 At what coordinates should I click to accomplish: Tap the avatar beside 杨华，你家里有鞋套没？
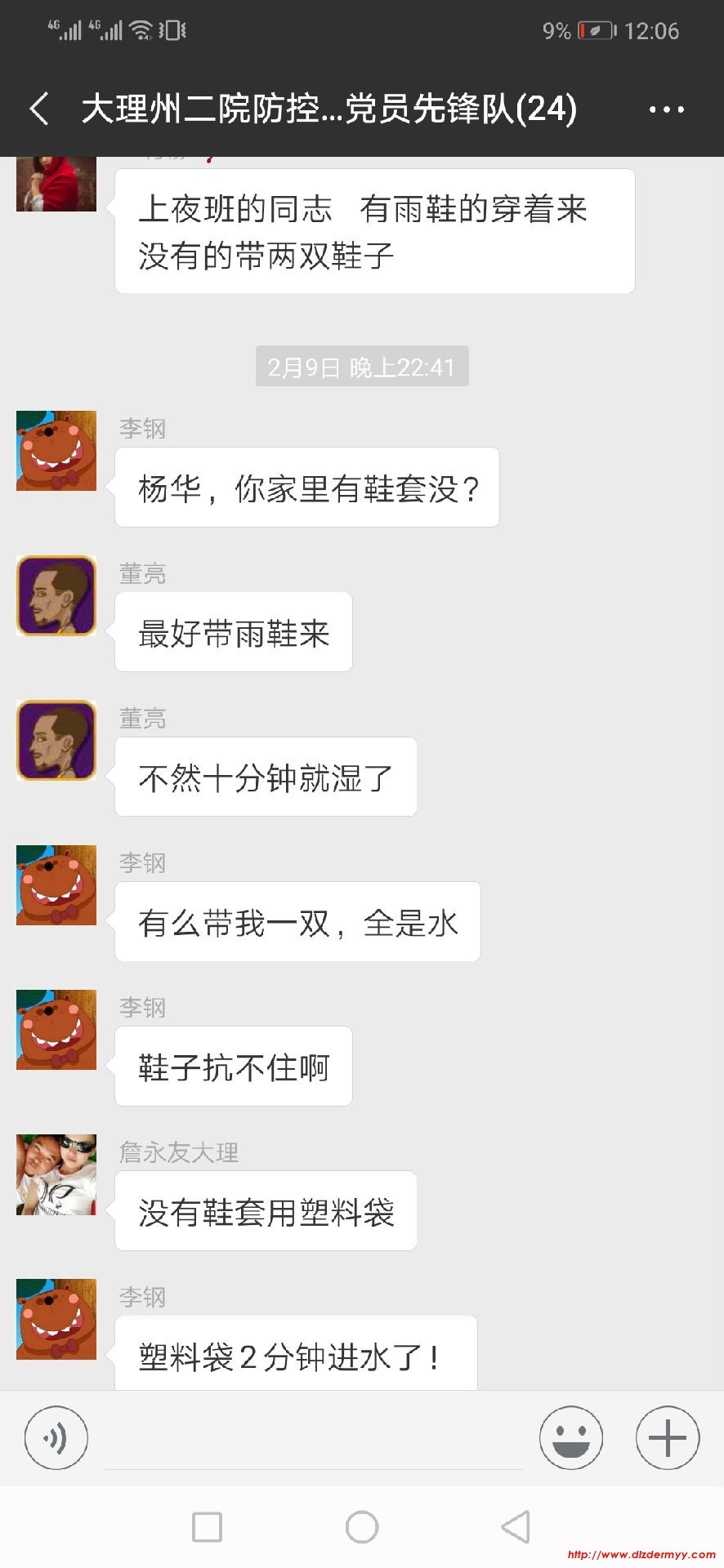(56, 451)
